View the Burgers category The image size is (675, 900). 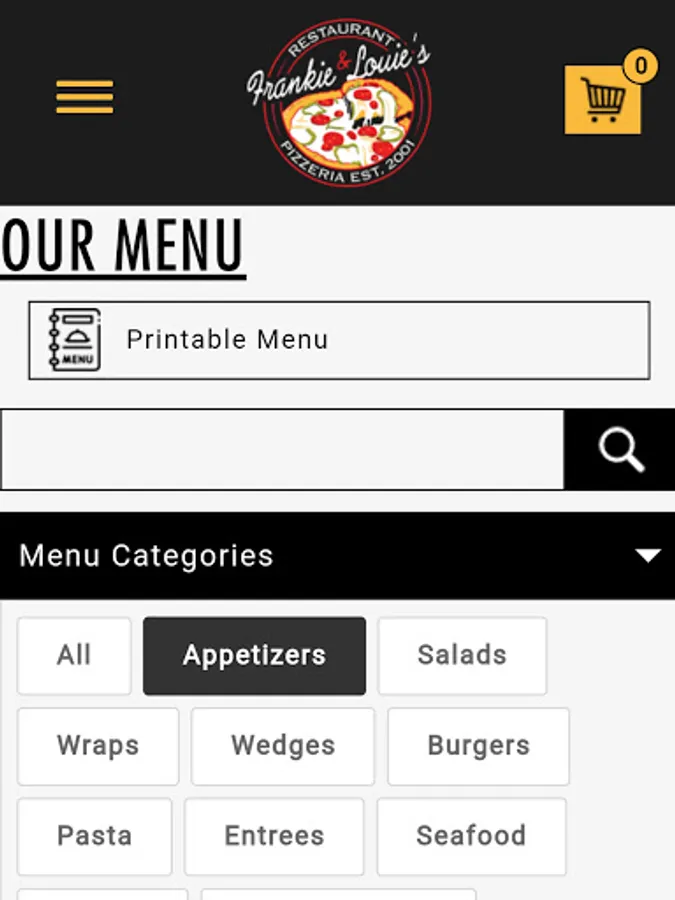click(x=479, y=746)
